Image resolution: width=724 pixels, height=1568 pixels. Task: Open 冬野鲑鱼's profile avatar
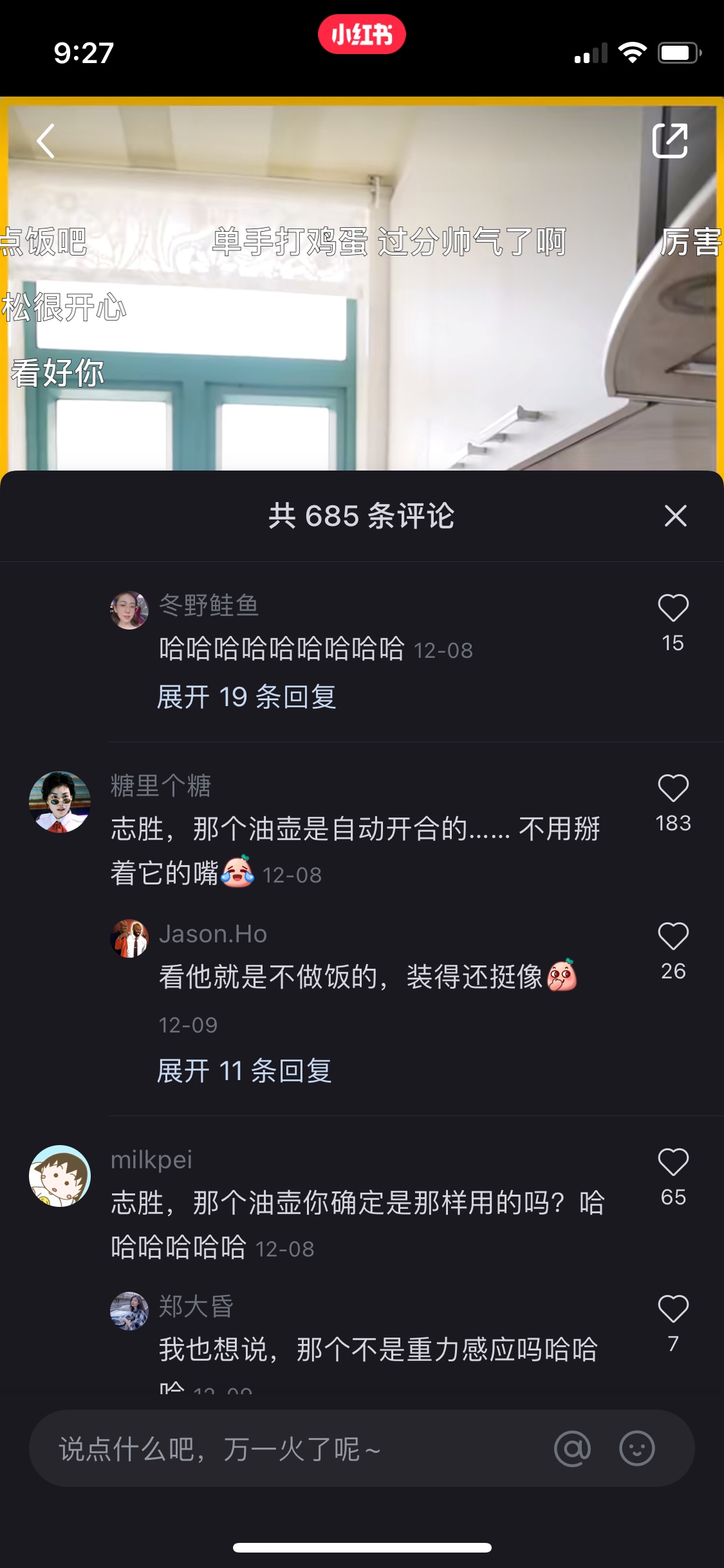coord(129,610)
